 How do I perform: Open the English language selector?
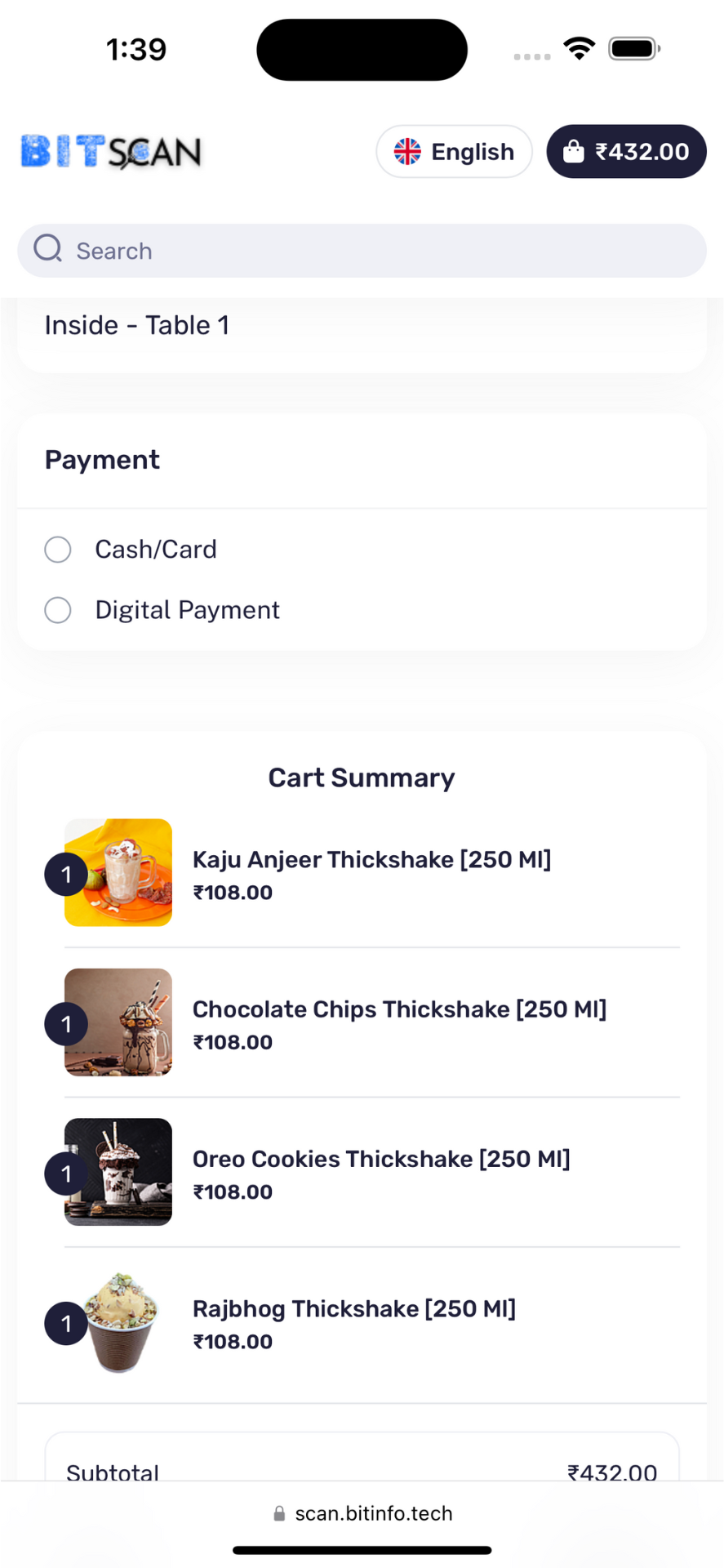point(454,152)
